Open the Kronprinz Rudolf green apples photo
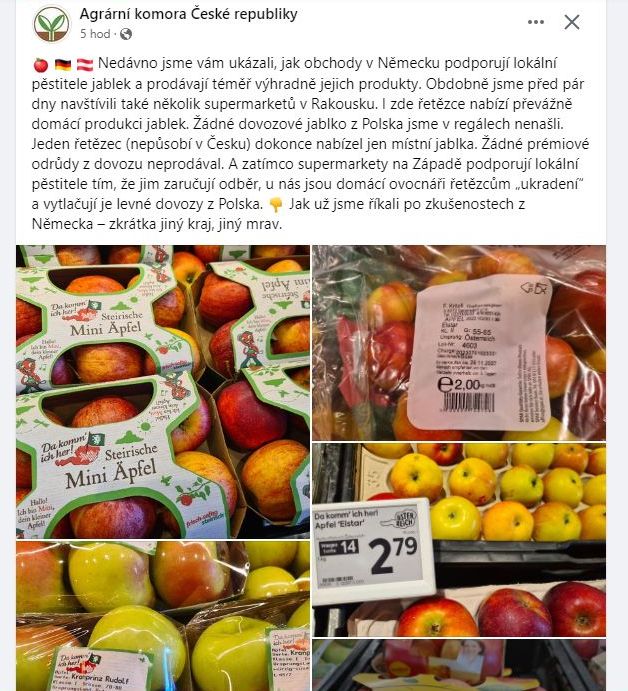 [x=162, y=616]
